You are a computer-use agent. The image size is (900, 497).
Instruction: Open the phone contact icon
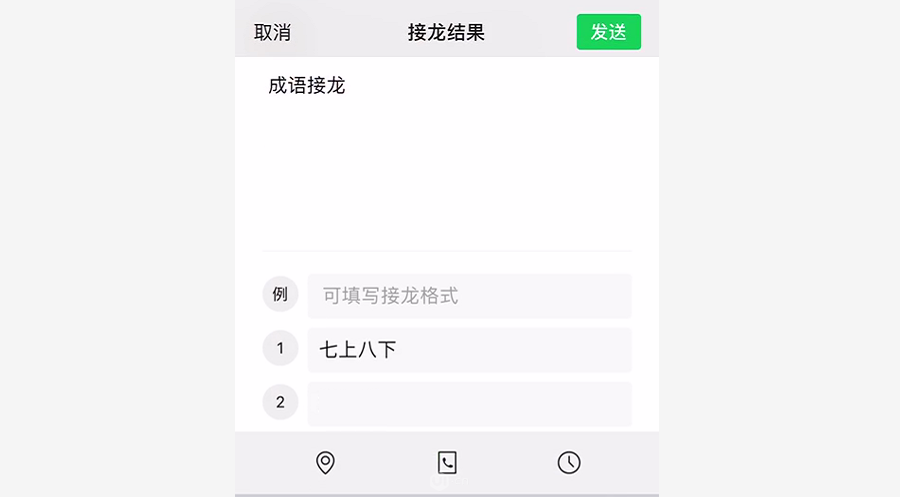tap(447, 462)
